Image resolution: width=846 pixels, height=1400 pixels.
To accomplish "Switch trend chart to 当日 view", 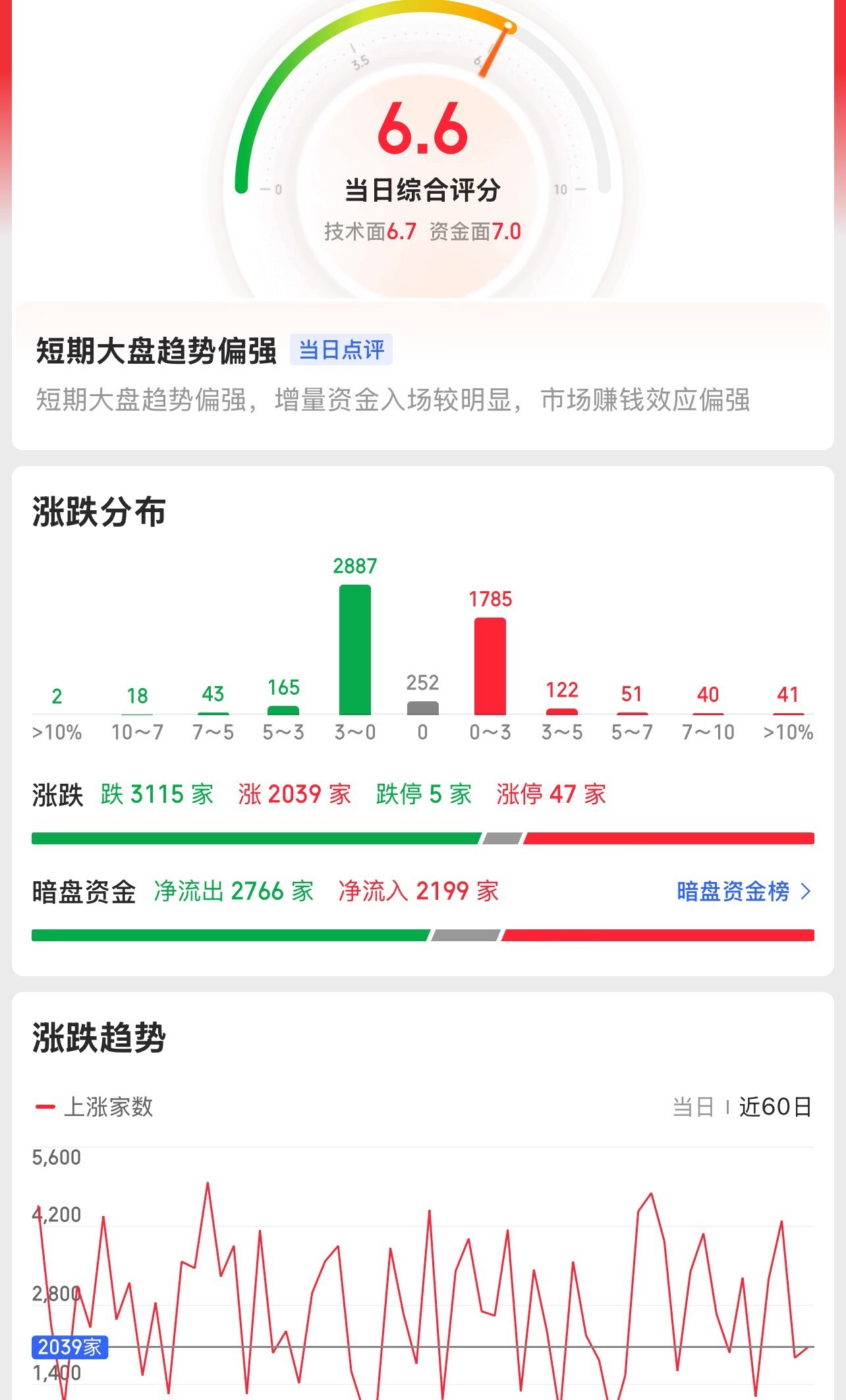I will 693,1107.
